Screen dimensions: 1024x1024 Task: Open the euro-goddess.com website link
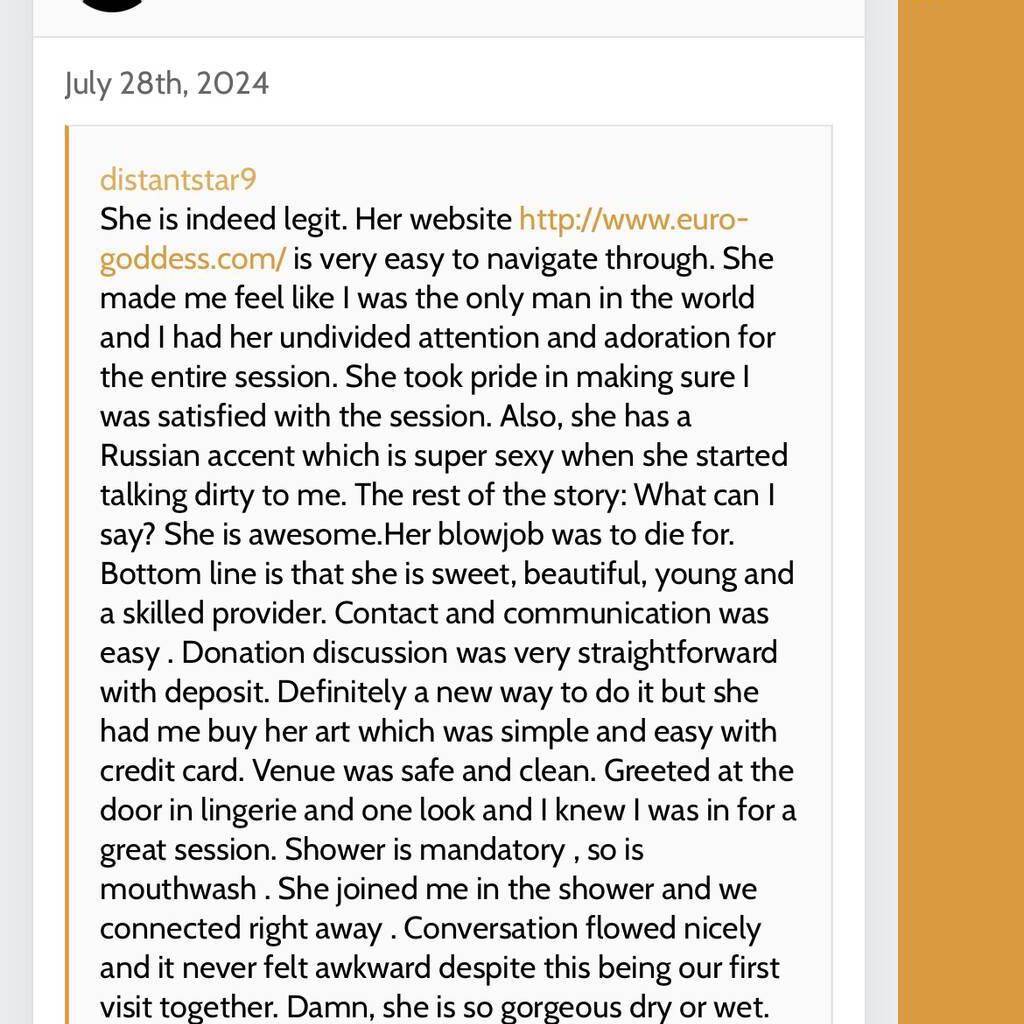[634, 219]
